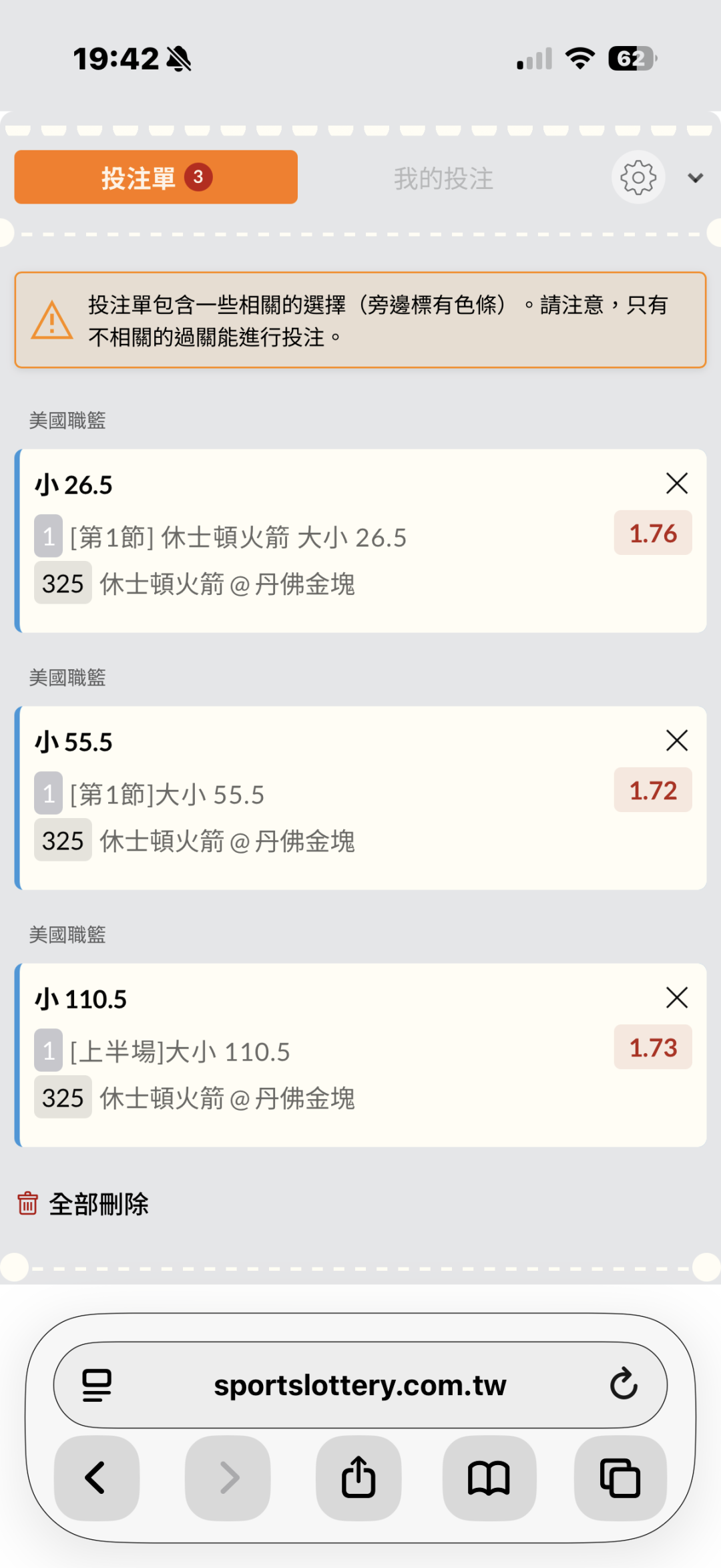The height and width of the screenshot is (1568, 721).
Task: Share this page from the browser toolbar
Action: [x=358, y=1477]
